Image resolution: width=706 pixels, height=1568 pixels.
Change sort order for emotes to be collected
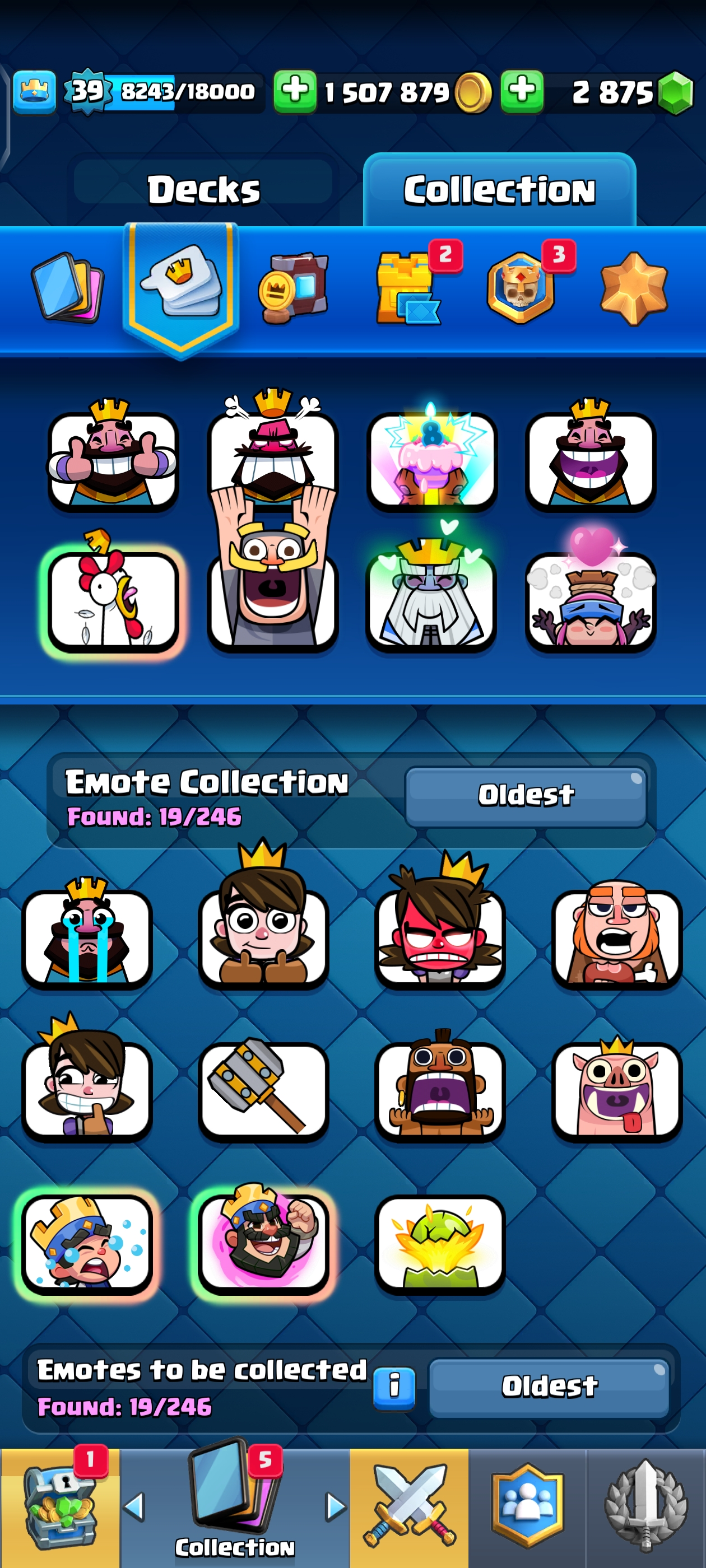tap(549, 1387)
